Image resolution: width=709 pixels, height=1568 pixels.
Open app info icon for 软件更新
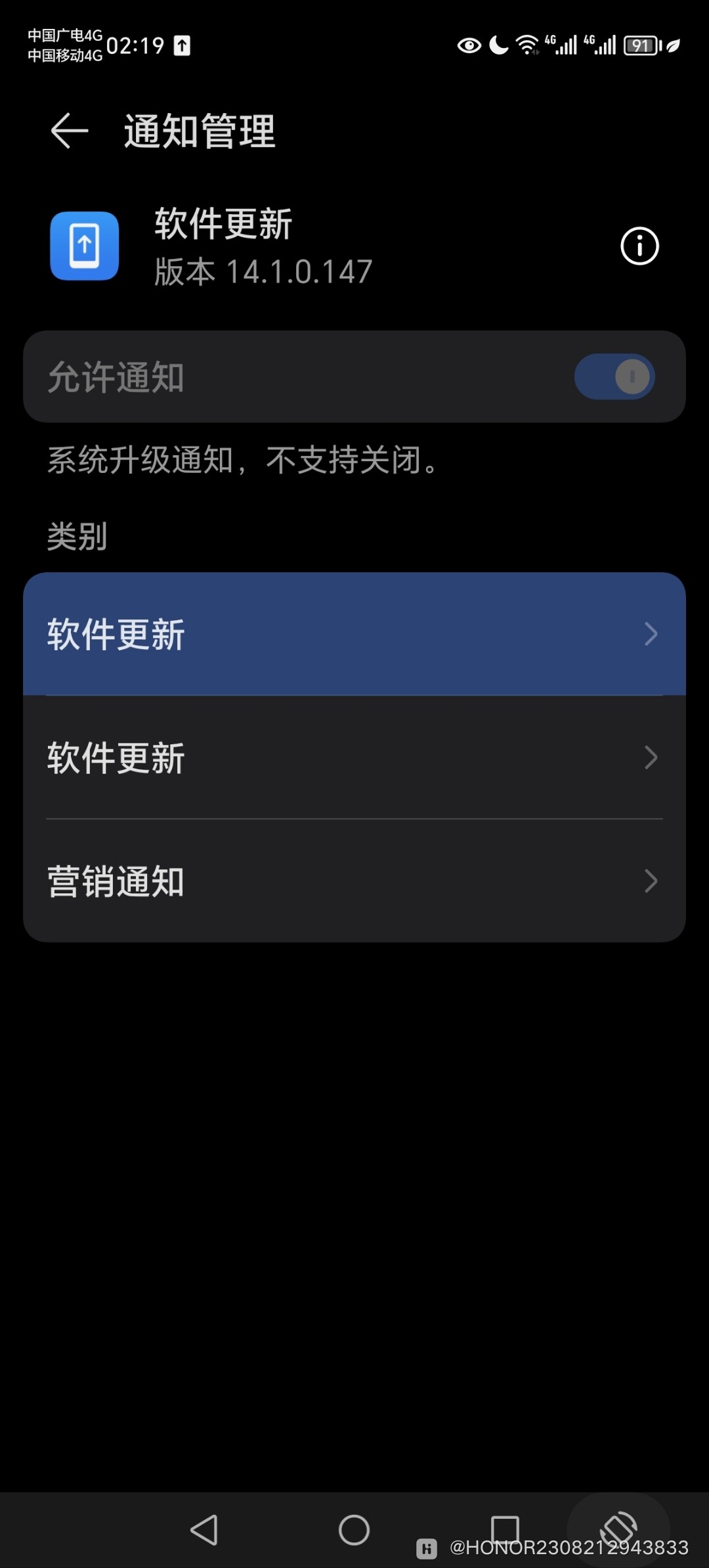pyautogui.click(x=639, y=246)
